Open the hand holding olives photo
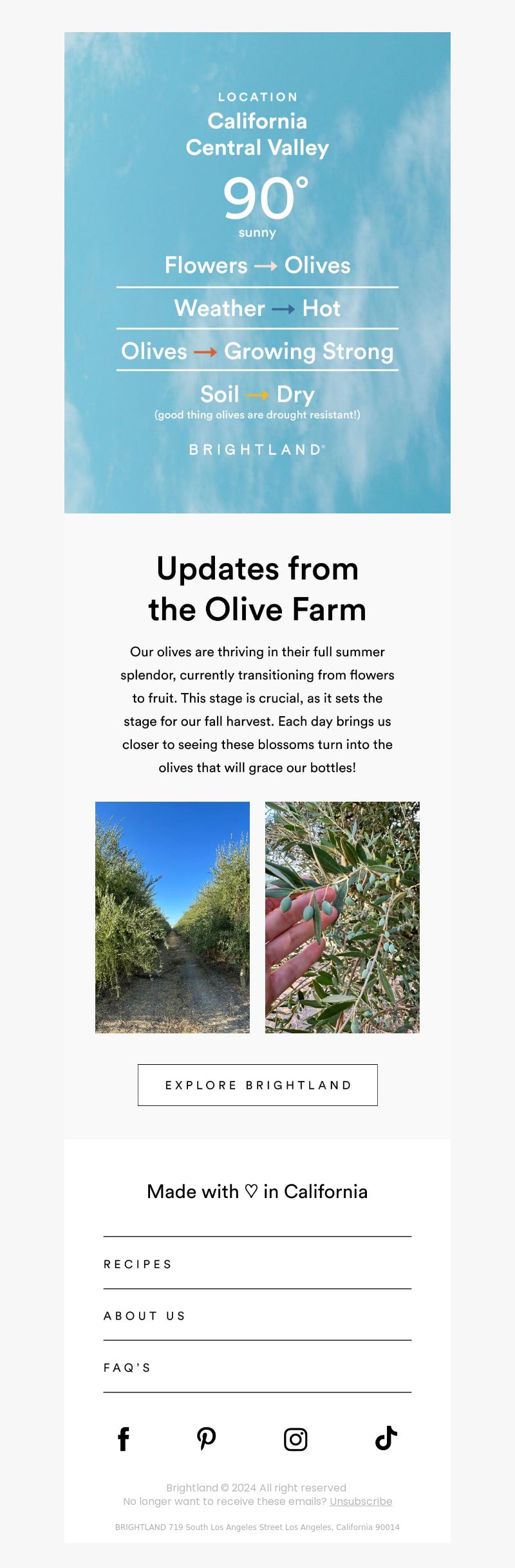Screen dimensions: 515x1568 pyautogui.click(x=342, y=917)
